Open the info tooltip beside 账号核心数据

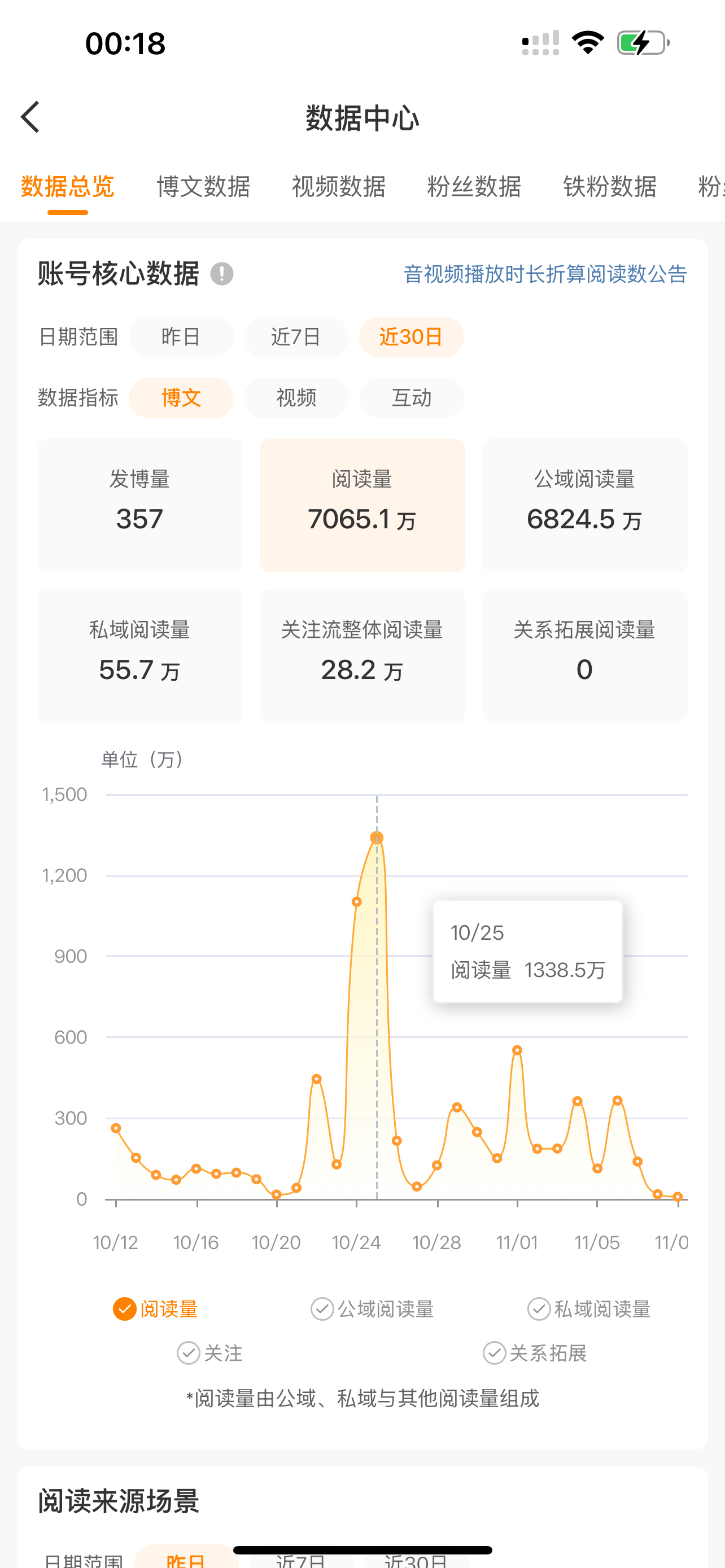pos(221,274)
